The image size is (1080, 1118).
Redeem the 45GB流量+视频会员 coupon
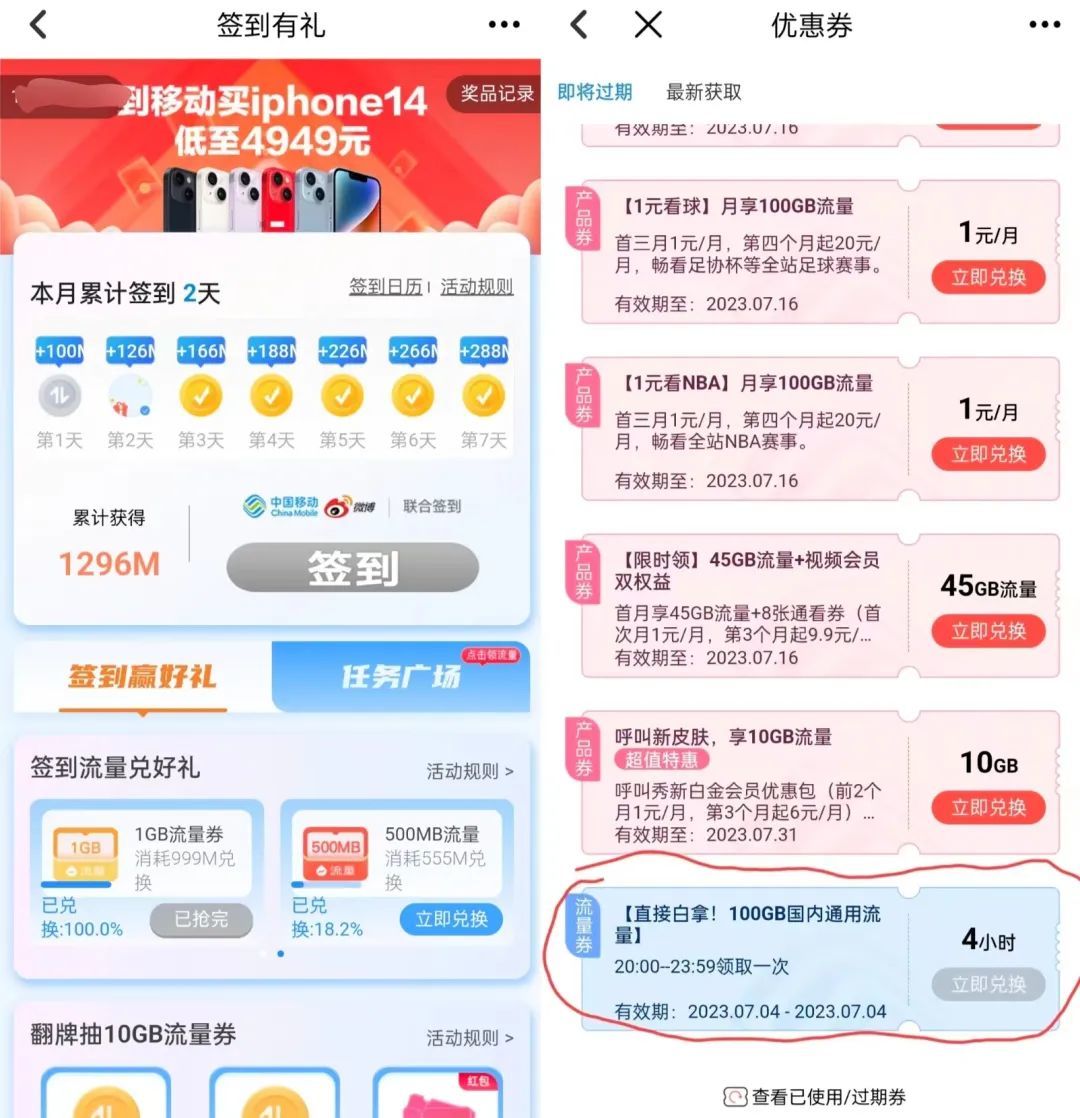(x=988, y=631)
